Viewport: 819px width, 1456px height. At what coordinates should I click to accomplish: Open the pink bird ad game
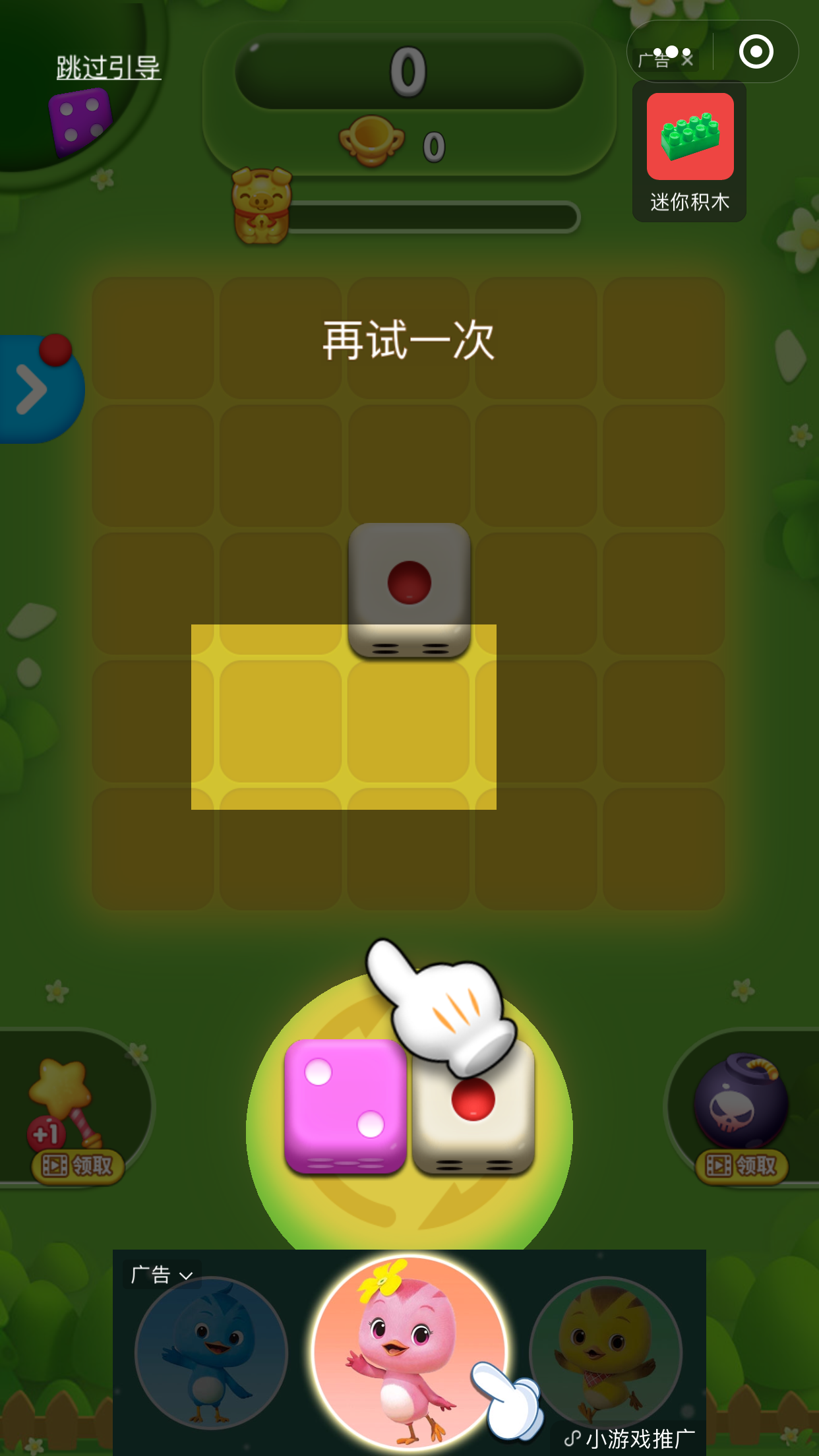tap(409, 1352)
